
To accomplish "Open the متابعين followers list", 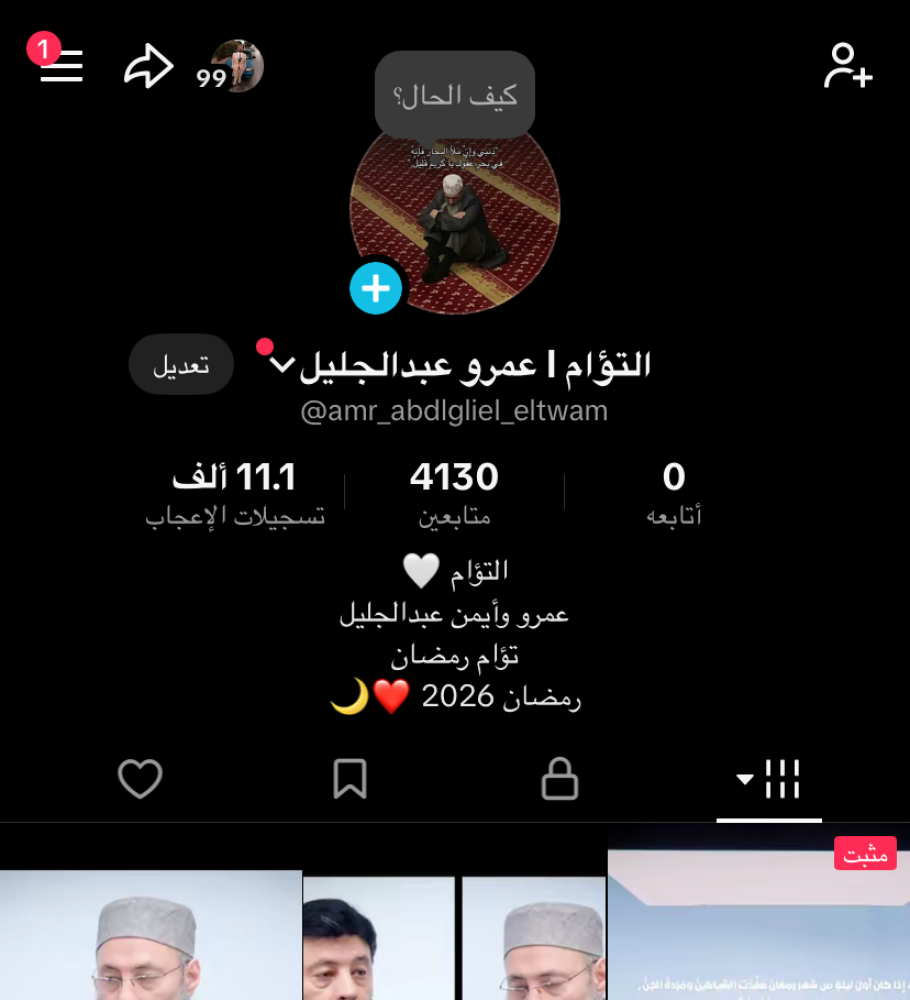I will click(x=454, y=493).
